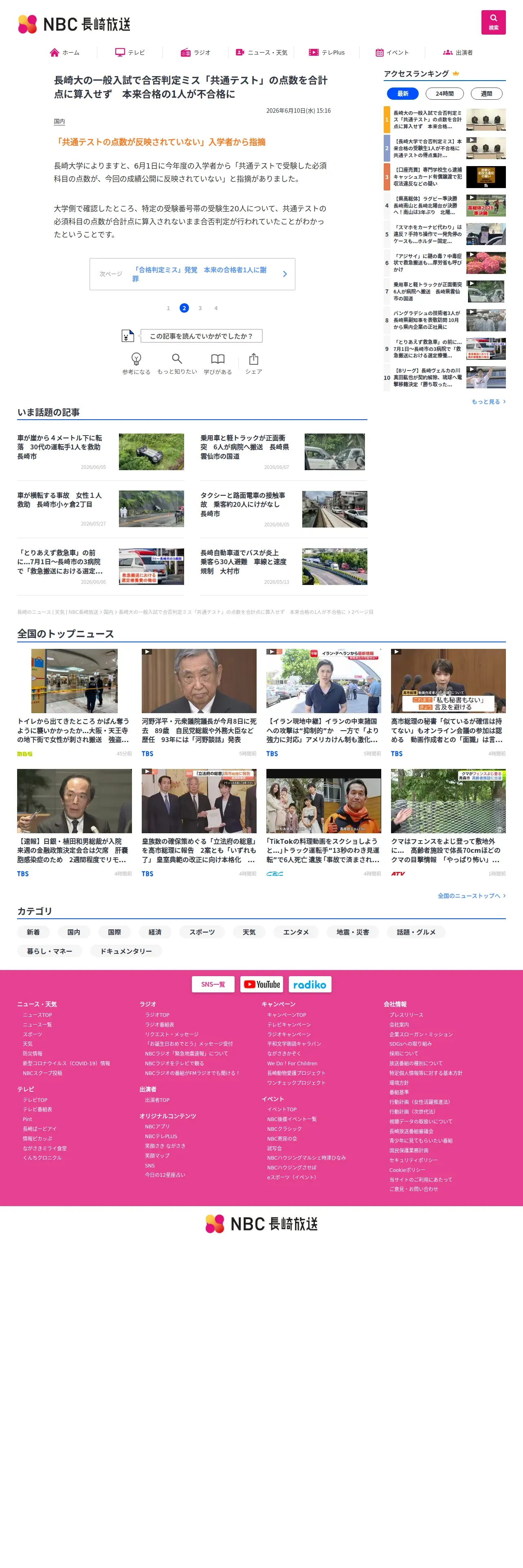
Task: Open the ラジオ navigation item
Action: pyautogui.click(x=196, y=53)
